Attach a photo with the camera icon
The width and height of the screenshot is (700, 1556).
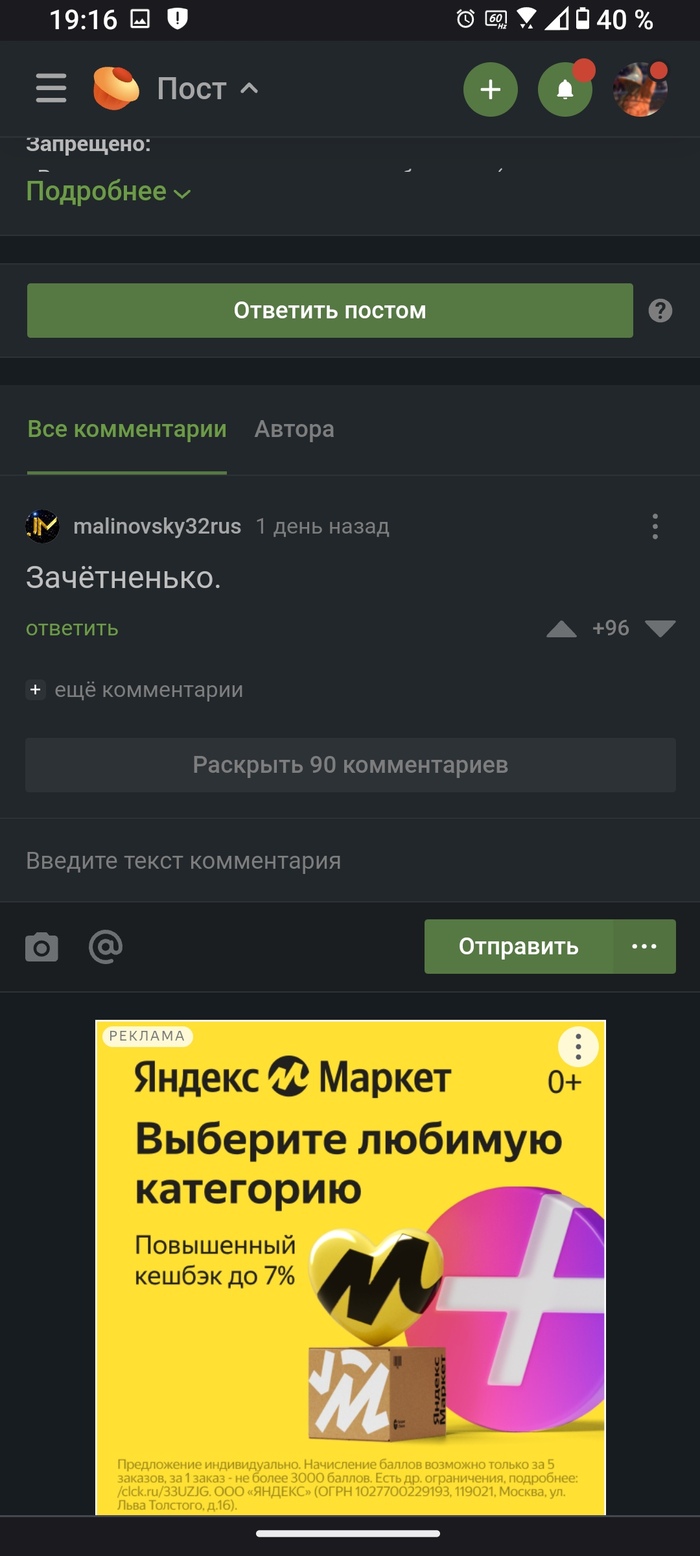coord(42,947)
